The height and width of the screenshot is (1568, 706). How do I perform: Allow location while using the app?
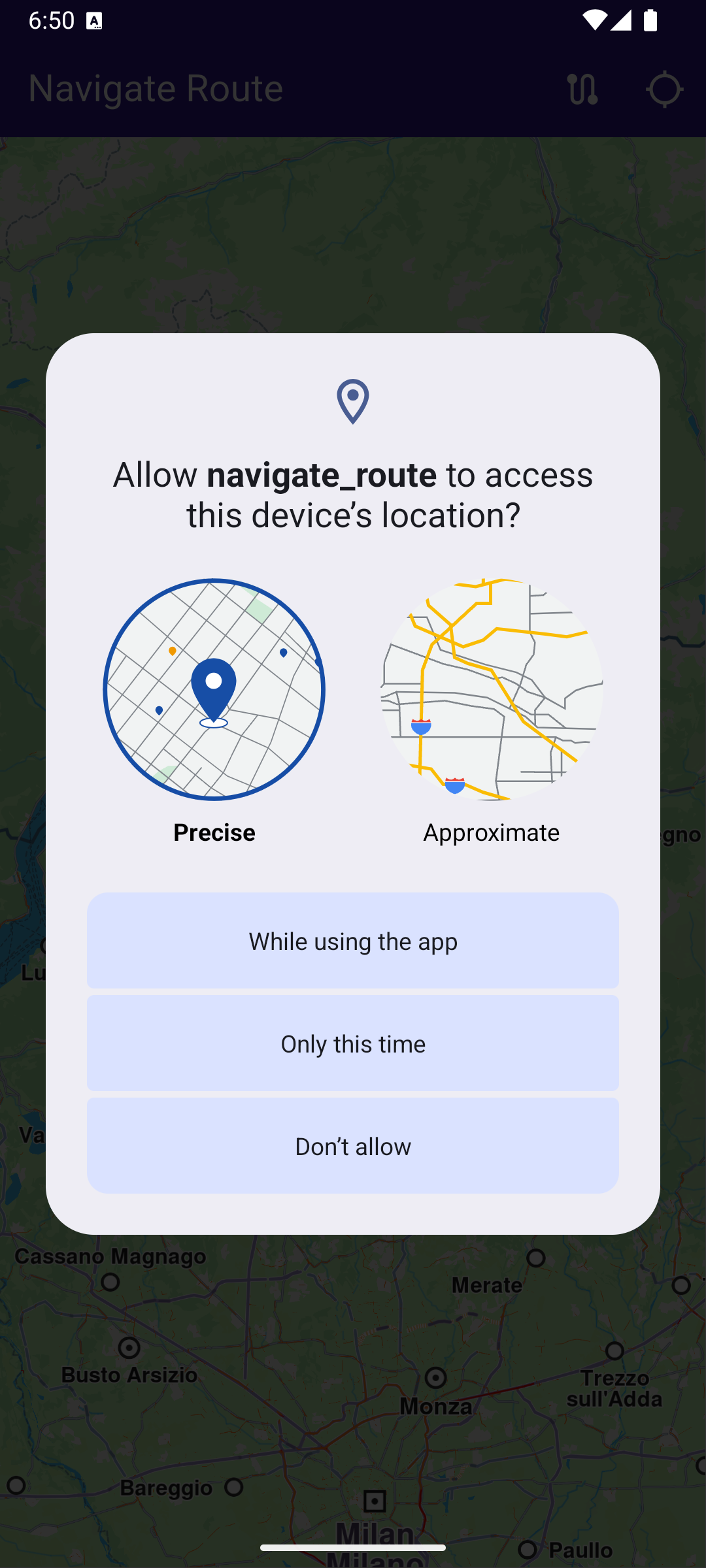point(353,941)
